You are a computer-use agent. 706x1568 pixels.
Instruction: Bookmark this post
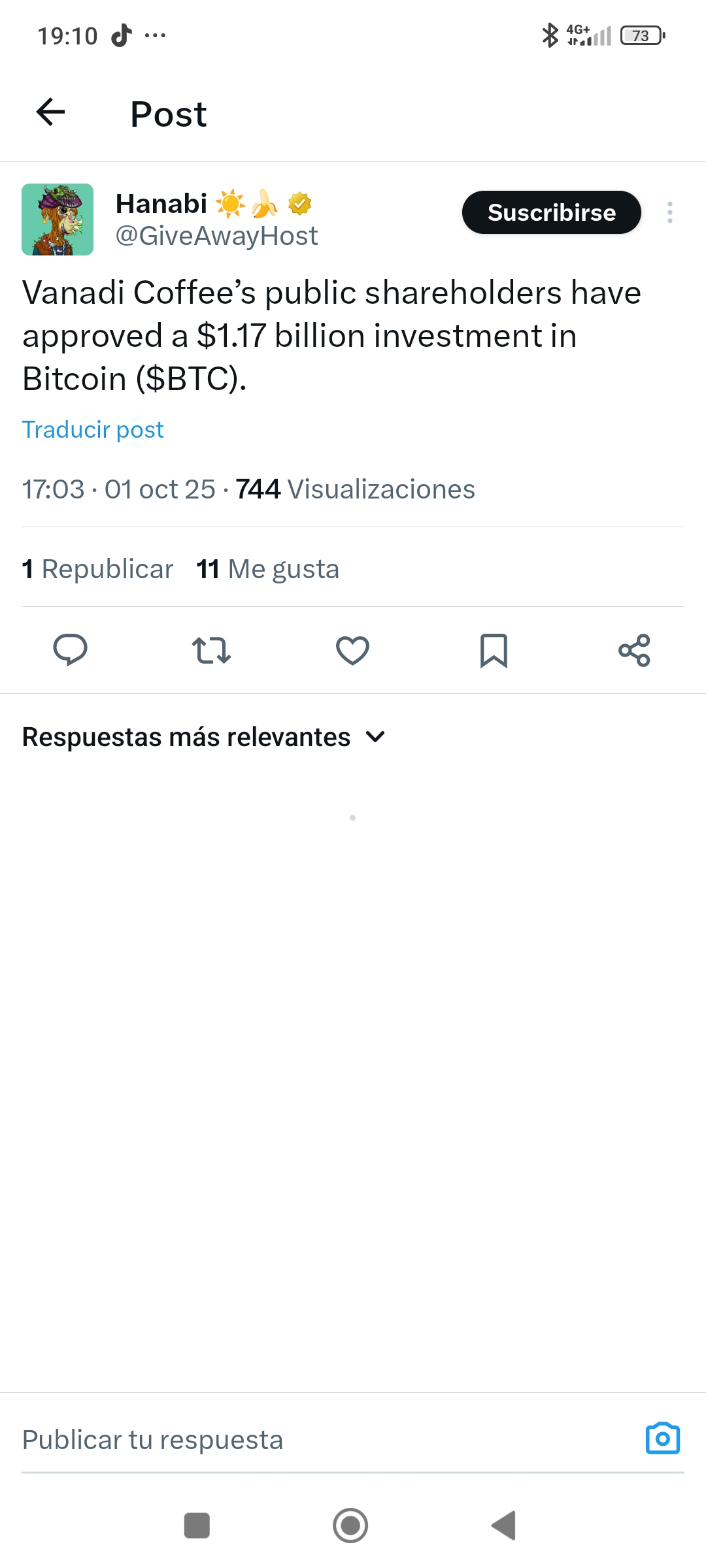494,650
